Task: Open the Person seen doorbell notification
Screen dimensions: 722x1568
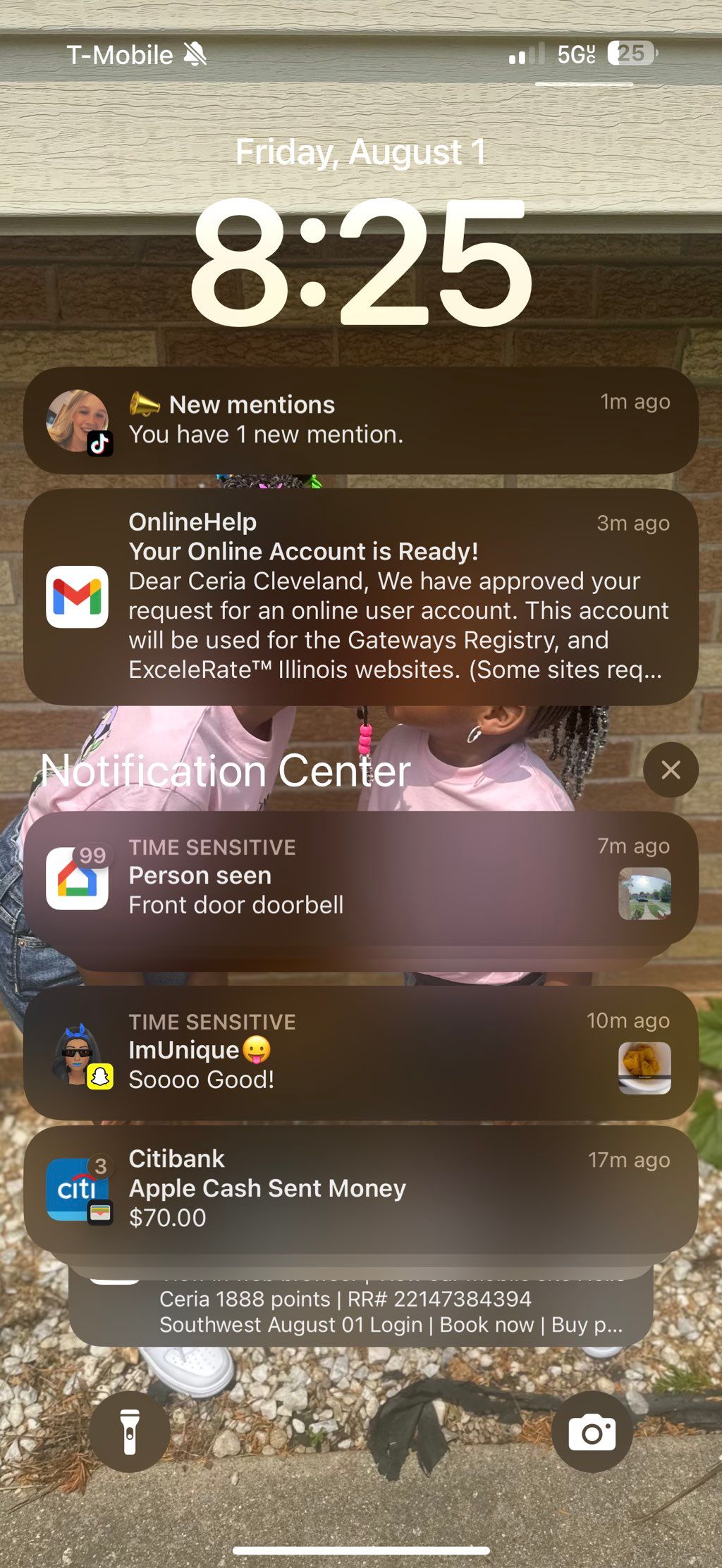Action: (x=360, y=877)
